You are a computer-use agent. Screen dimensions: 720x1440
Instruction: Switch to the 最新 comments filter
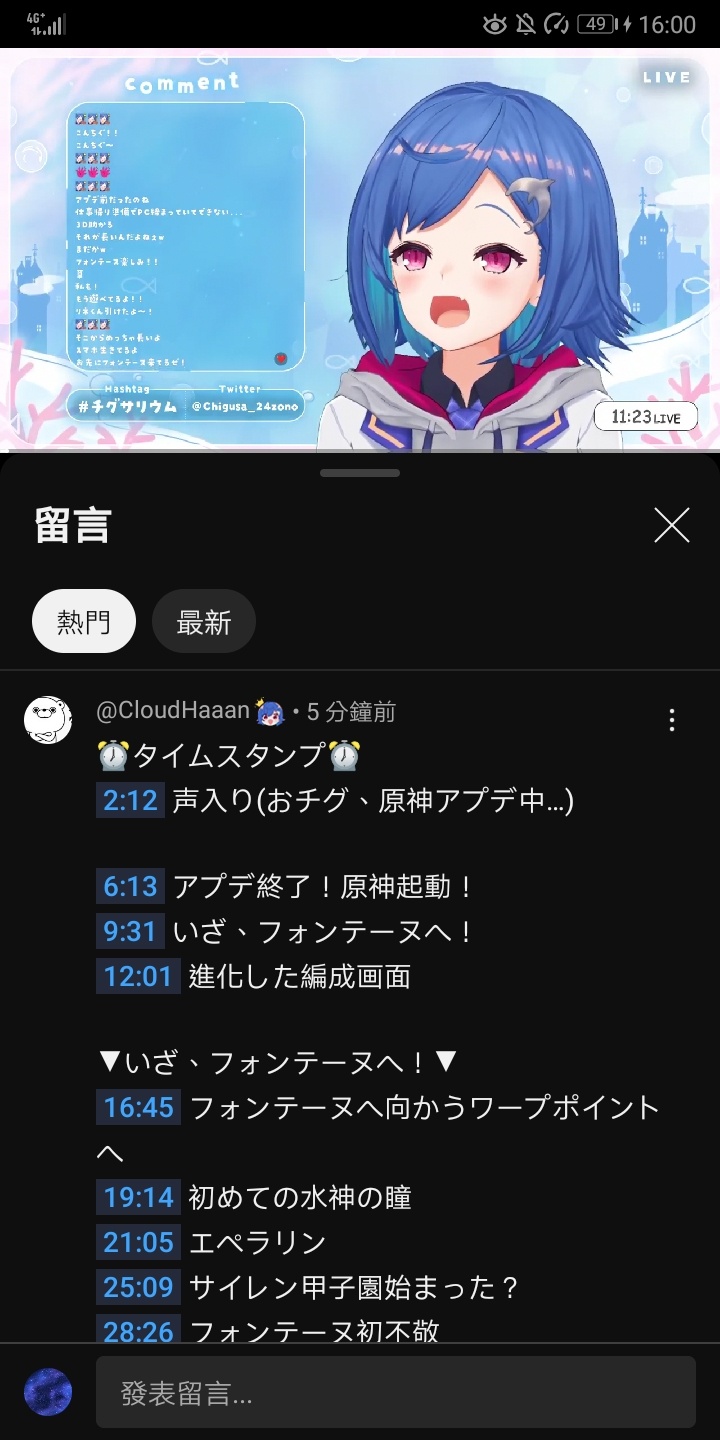click(x=204, y=622)
